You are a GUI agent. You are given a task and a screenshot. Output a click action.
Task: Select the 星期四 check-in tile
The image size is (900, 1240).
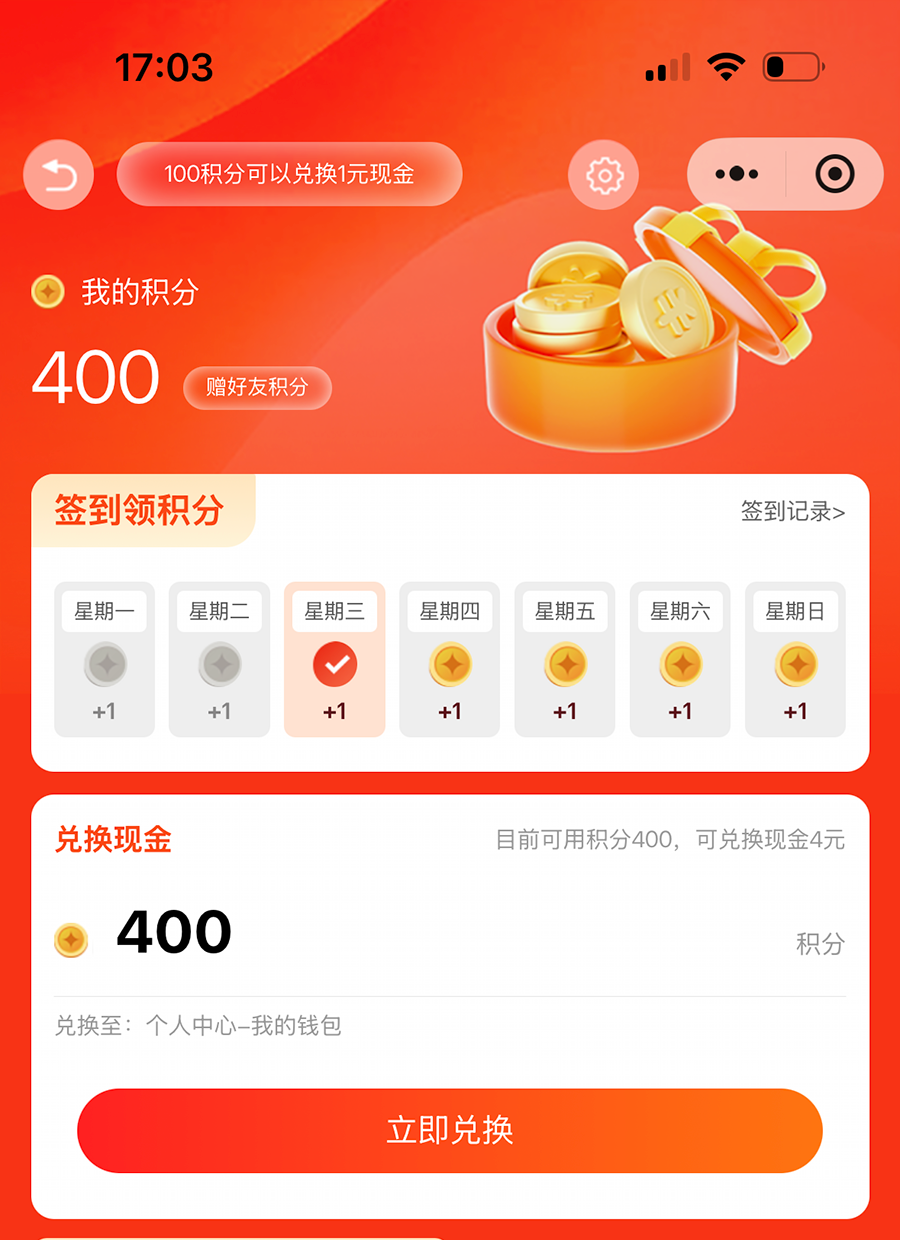pyautogui.click(x=450, y=660)
